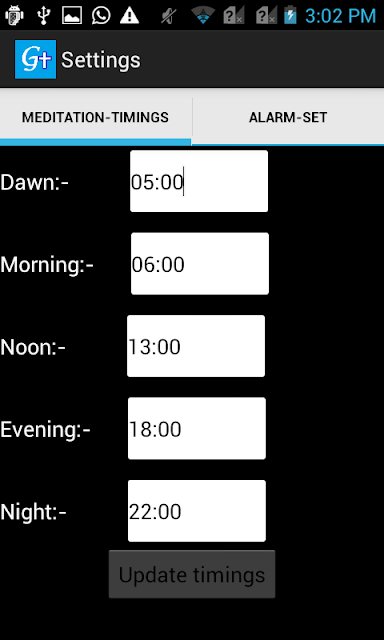This screenshot has height=640, width=384.
Task: Focus the Noon time field
Action: pos(196,346)
